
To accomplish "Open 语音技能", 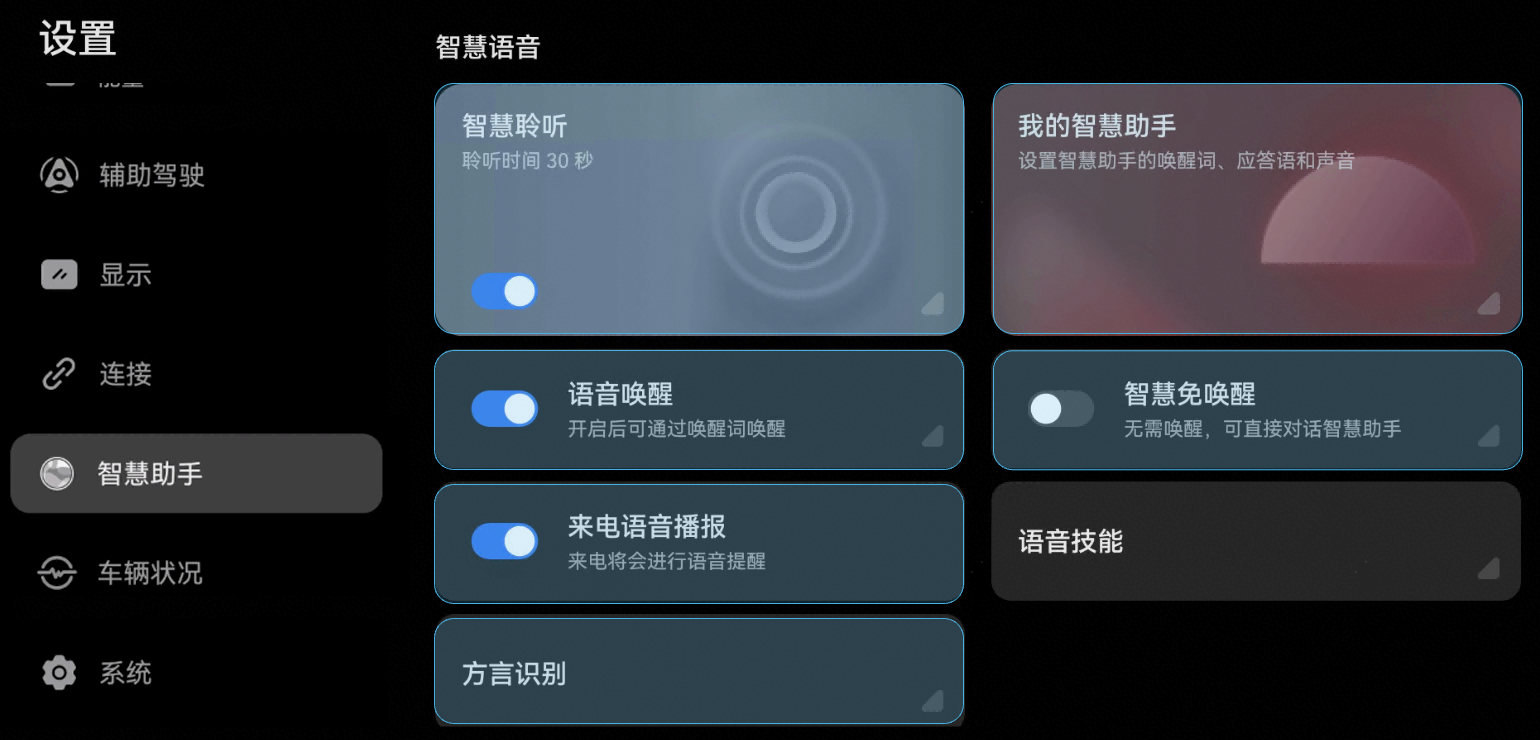I will 1256,542.
